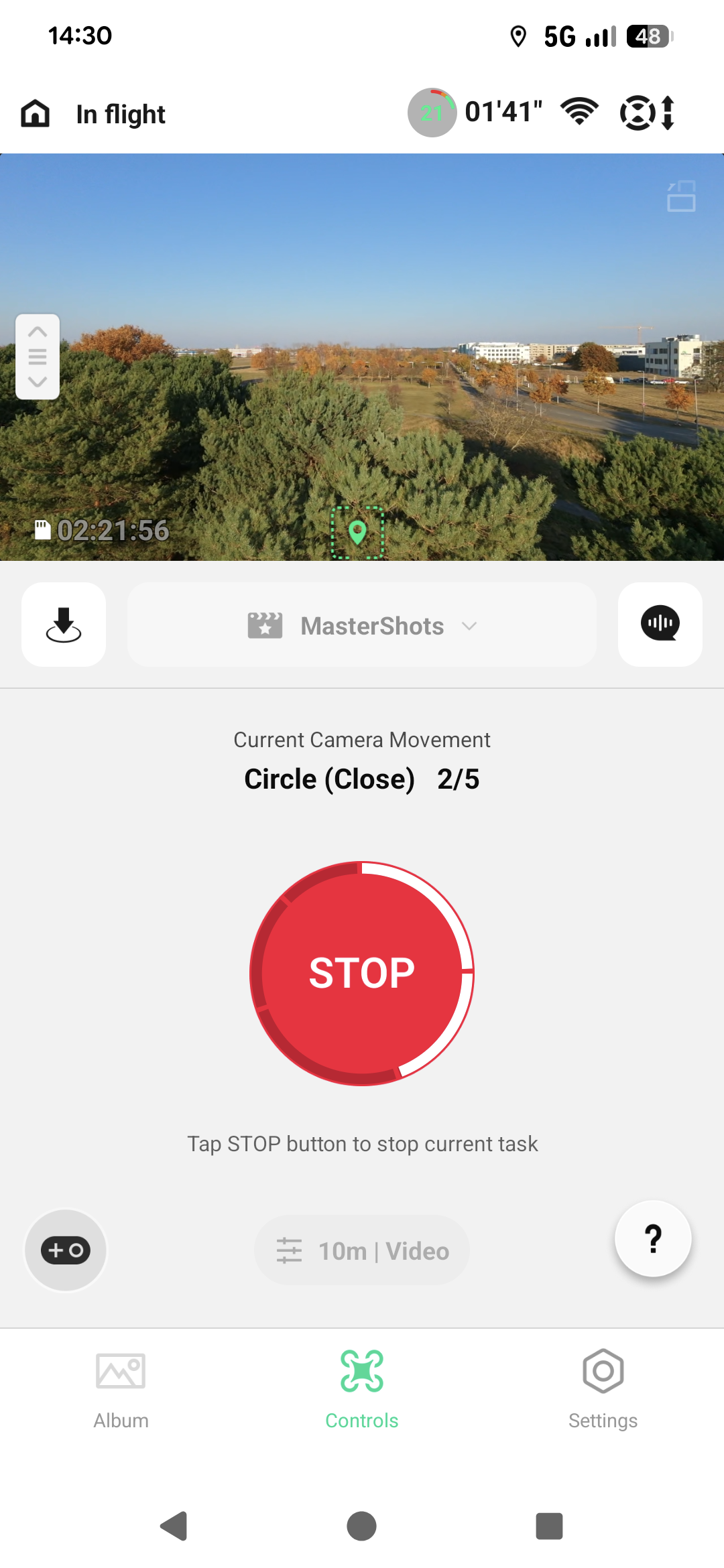The image size is (724, 1568).
Task: Switch to the Settings tab
Action: (603, 1388)
